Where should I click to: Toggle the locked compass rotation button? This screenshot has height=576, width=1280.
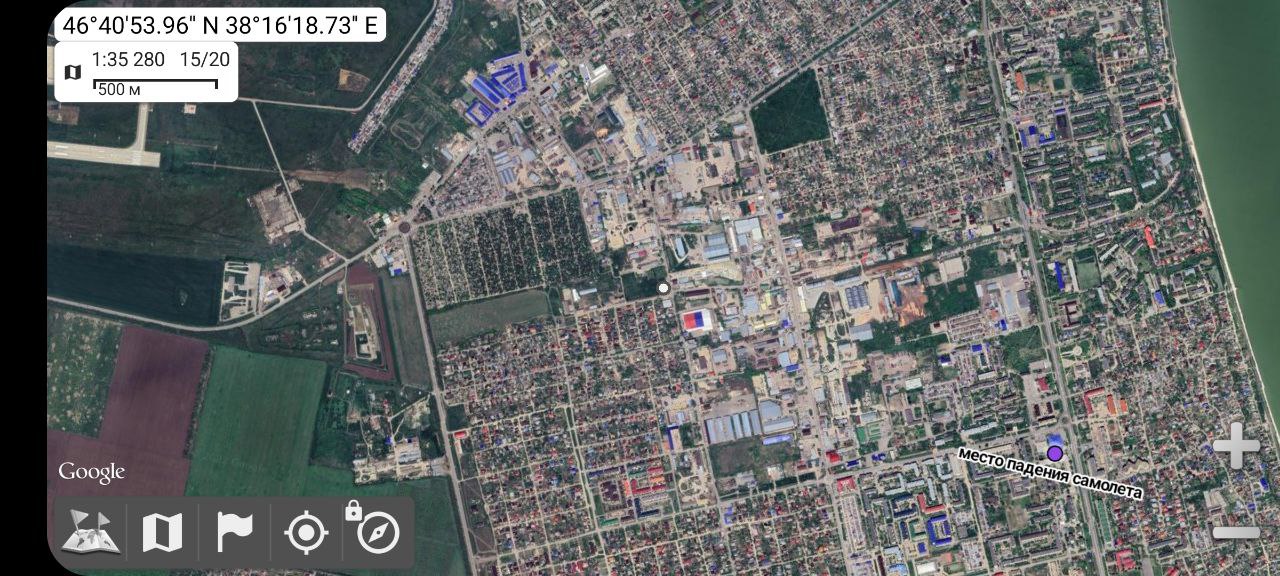pos(377,533)
